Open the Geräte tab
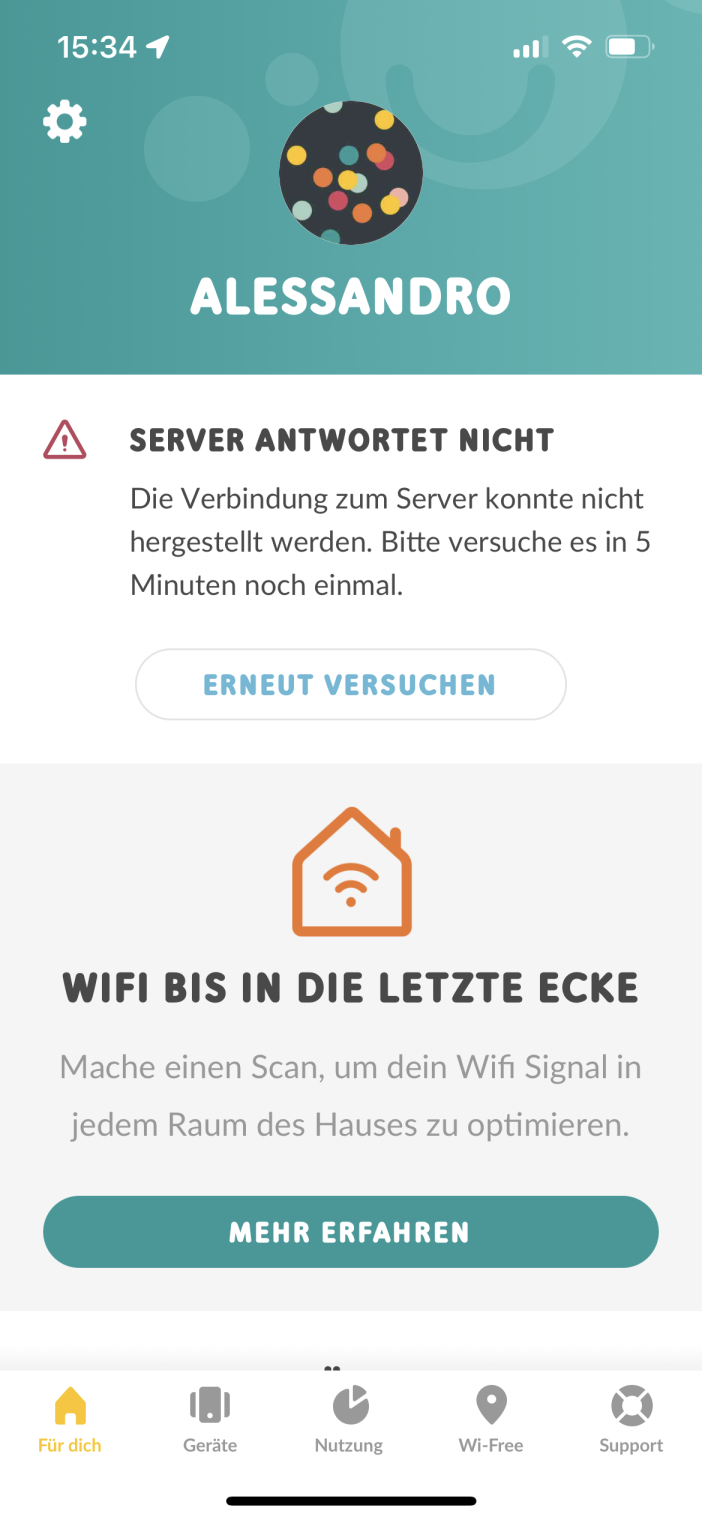Image resolution: width=702 pixels, height=1520 pixels. [x=210, y=1420]
